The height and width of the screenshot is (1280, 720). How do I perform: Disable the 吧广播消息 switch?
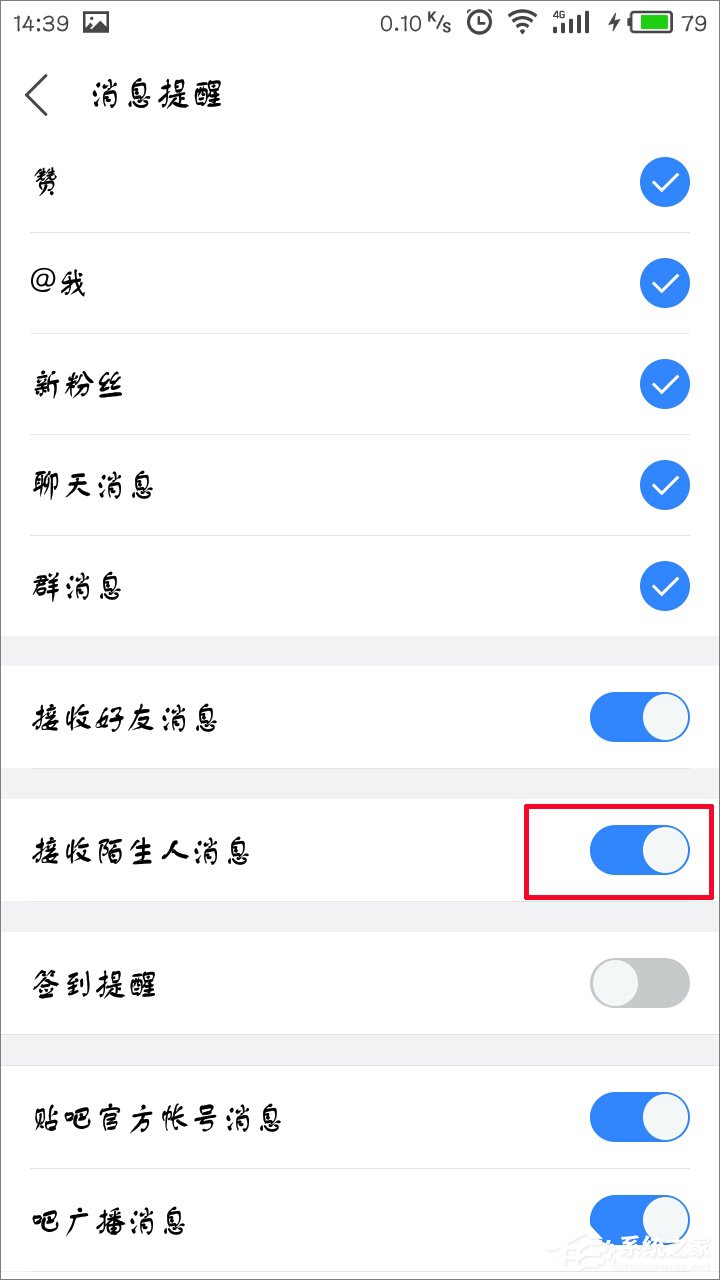tap(639, 1219)
